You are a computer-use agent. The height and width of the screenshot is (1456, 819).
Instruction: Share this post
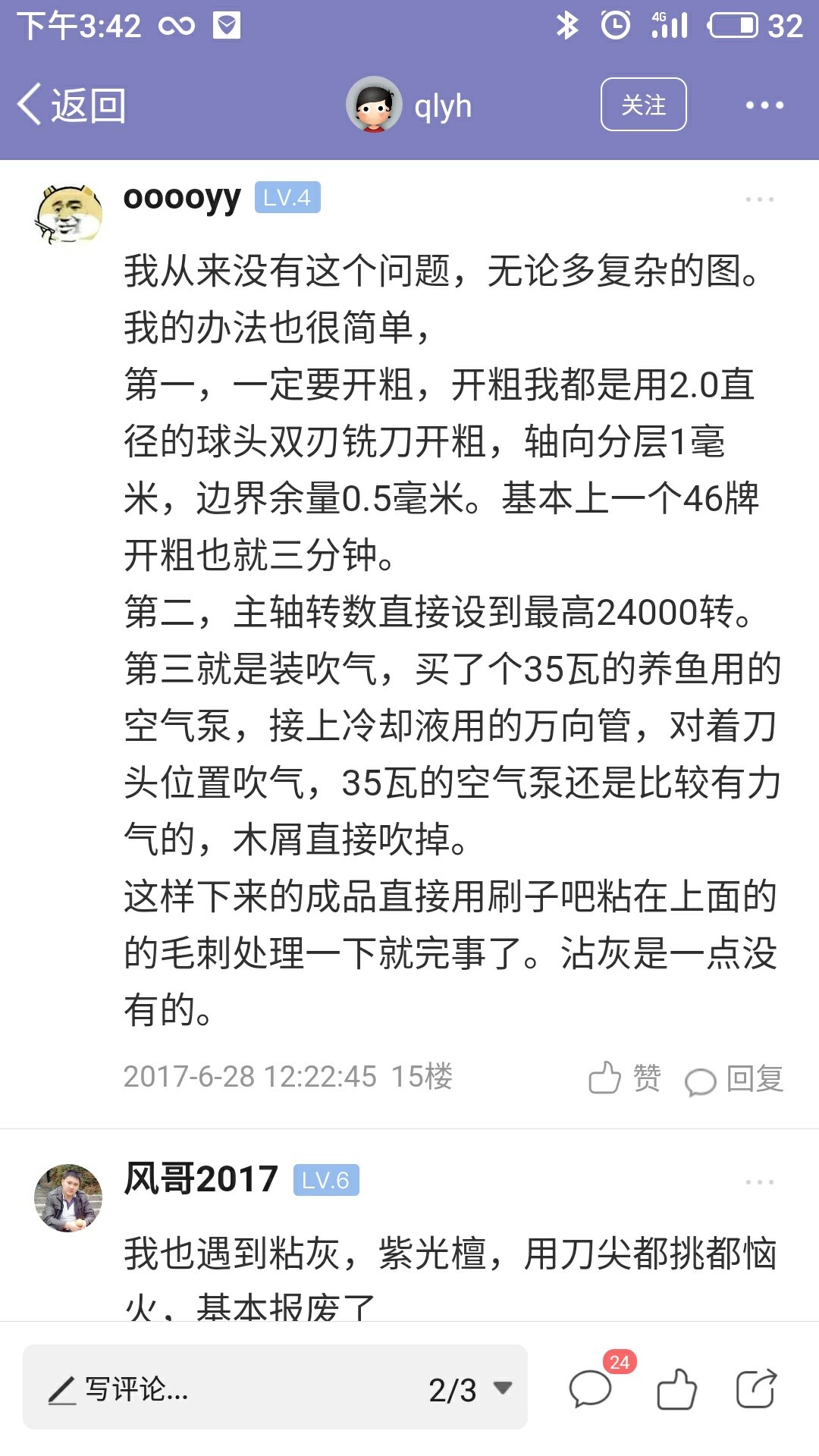coord(757,1389)
